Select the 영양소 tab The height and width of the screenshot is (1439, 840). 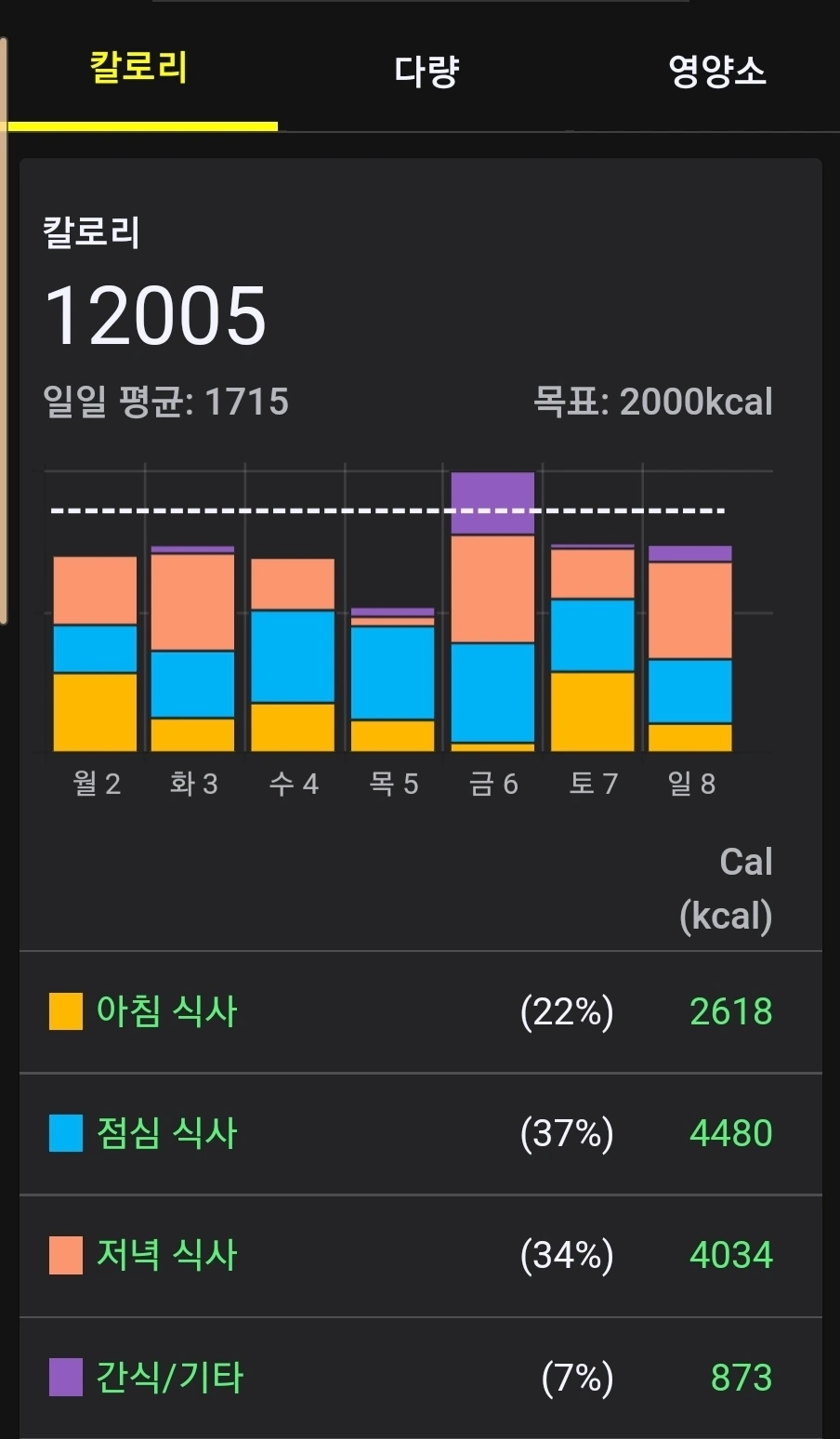[716, 71]
